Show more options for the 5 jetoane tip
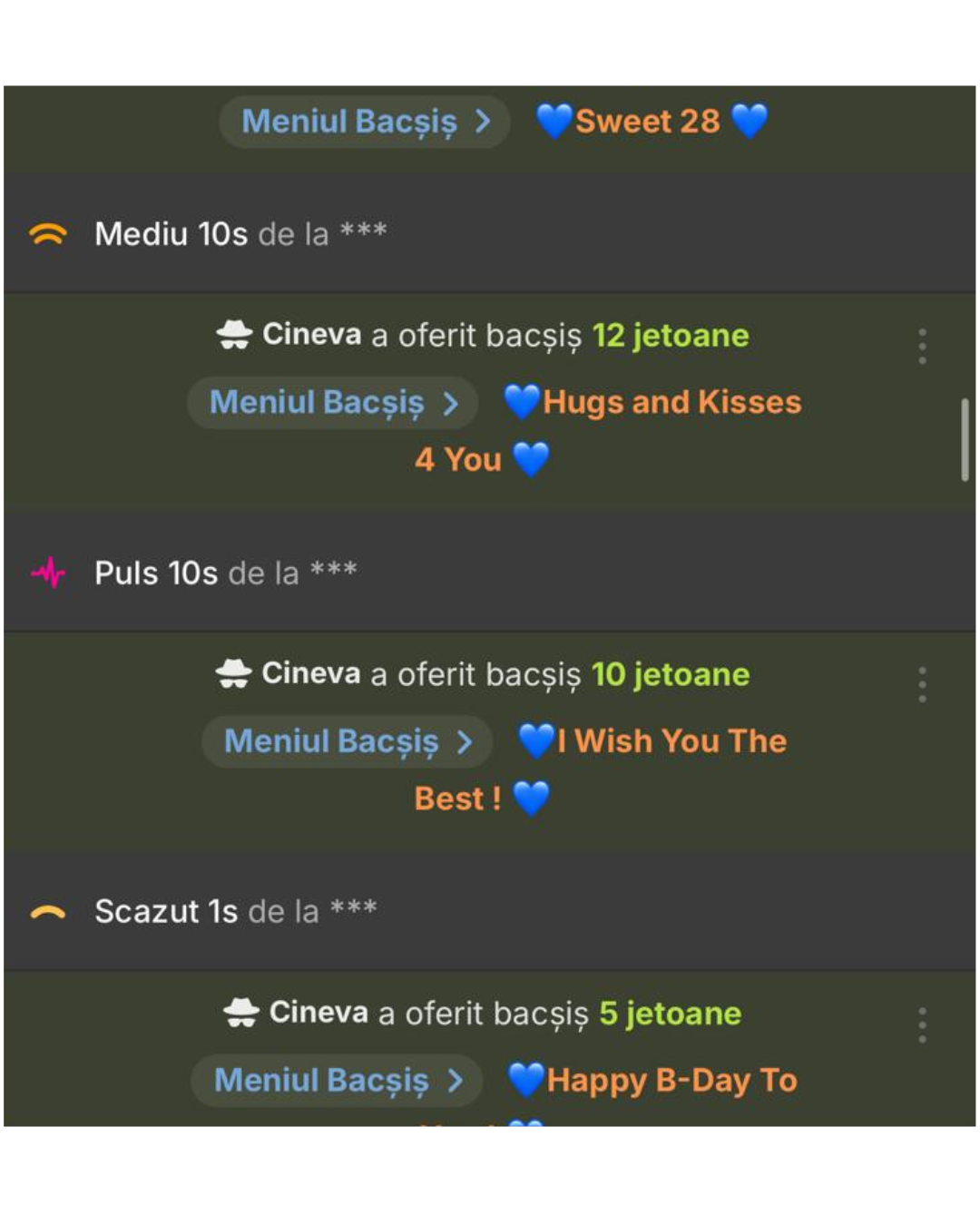The width and height of the screenshot is (980, 1225). click(x=922, y=1024)
